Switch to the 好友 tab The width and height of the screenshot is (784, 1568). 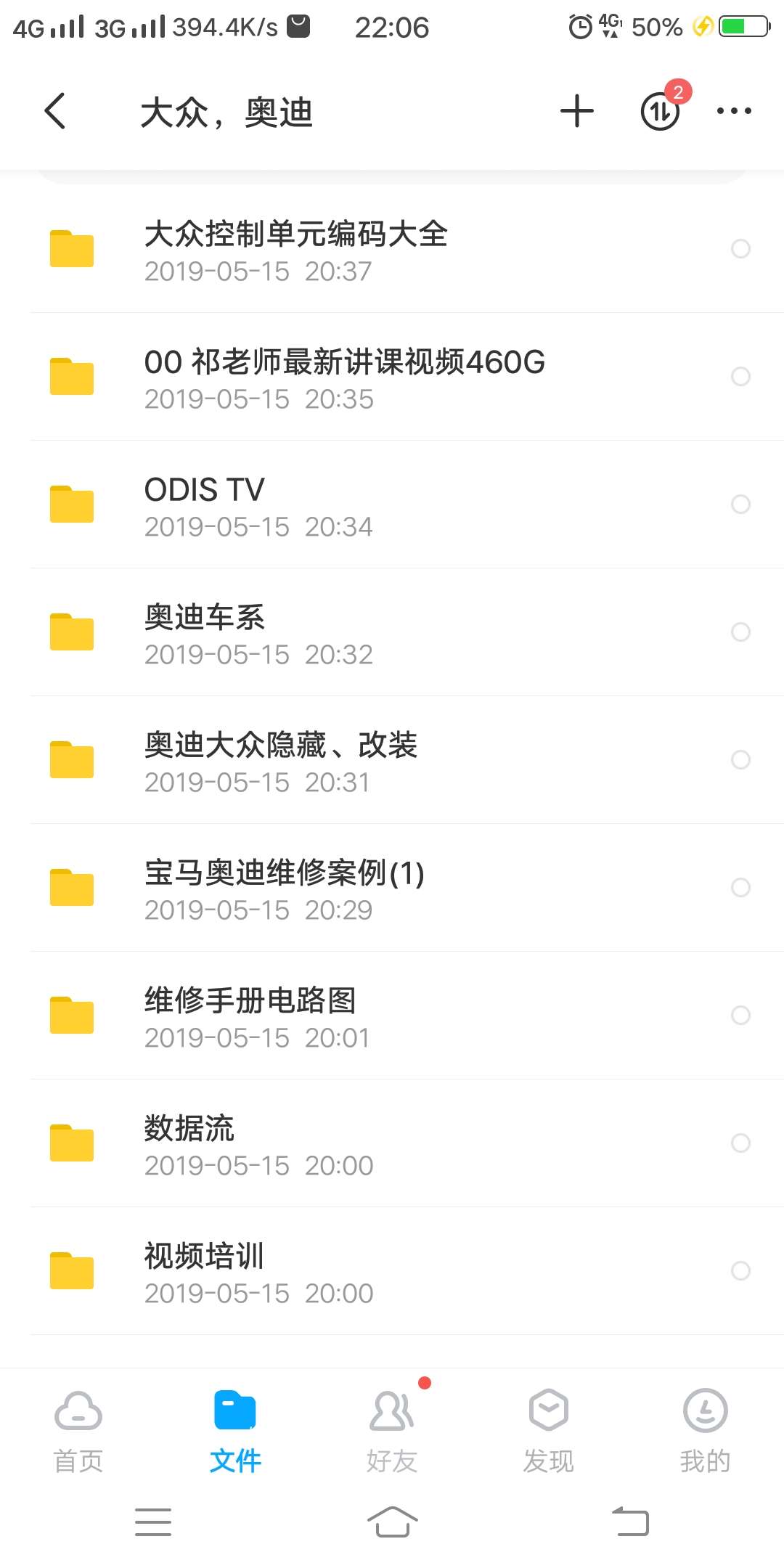click(392, 1432)
